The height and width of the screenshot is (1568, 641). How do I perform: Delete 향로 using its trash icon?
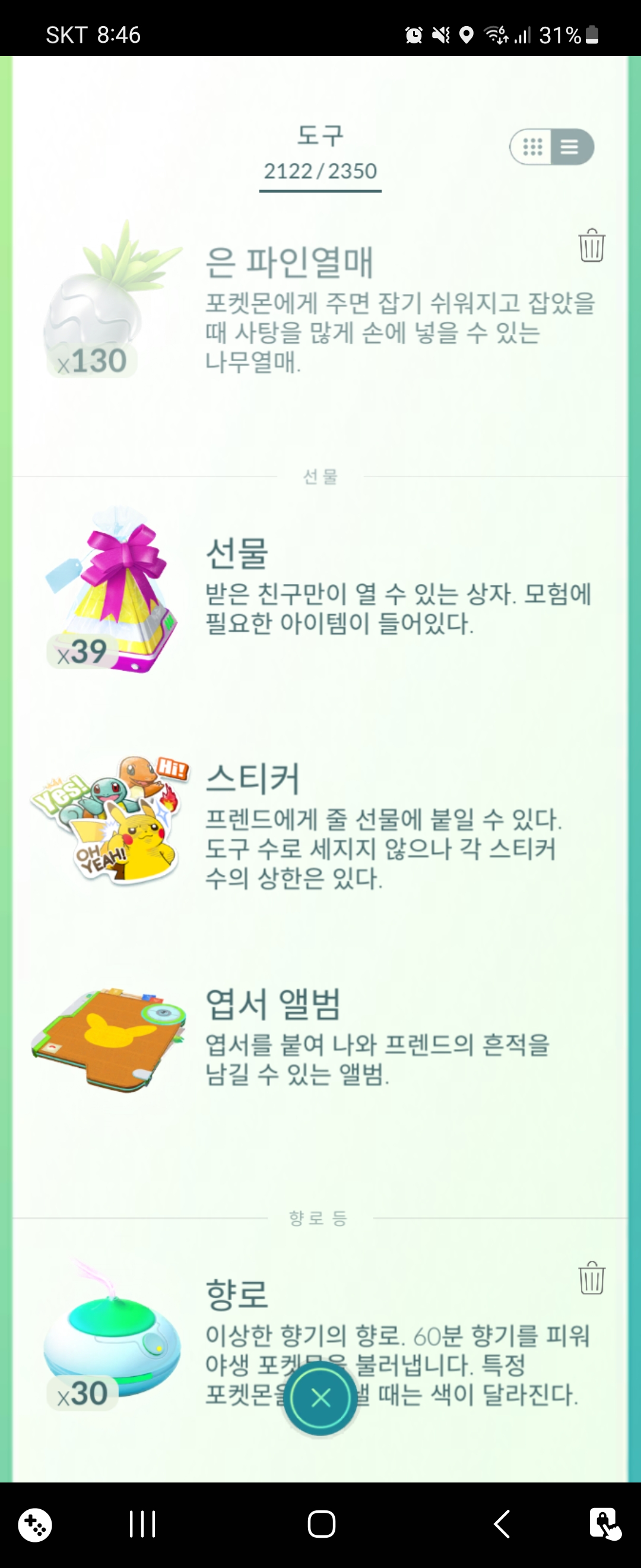click(x=591, y=1278)
